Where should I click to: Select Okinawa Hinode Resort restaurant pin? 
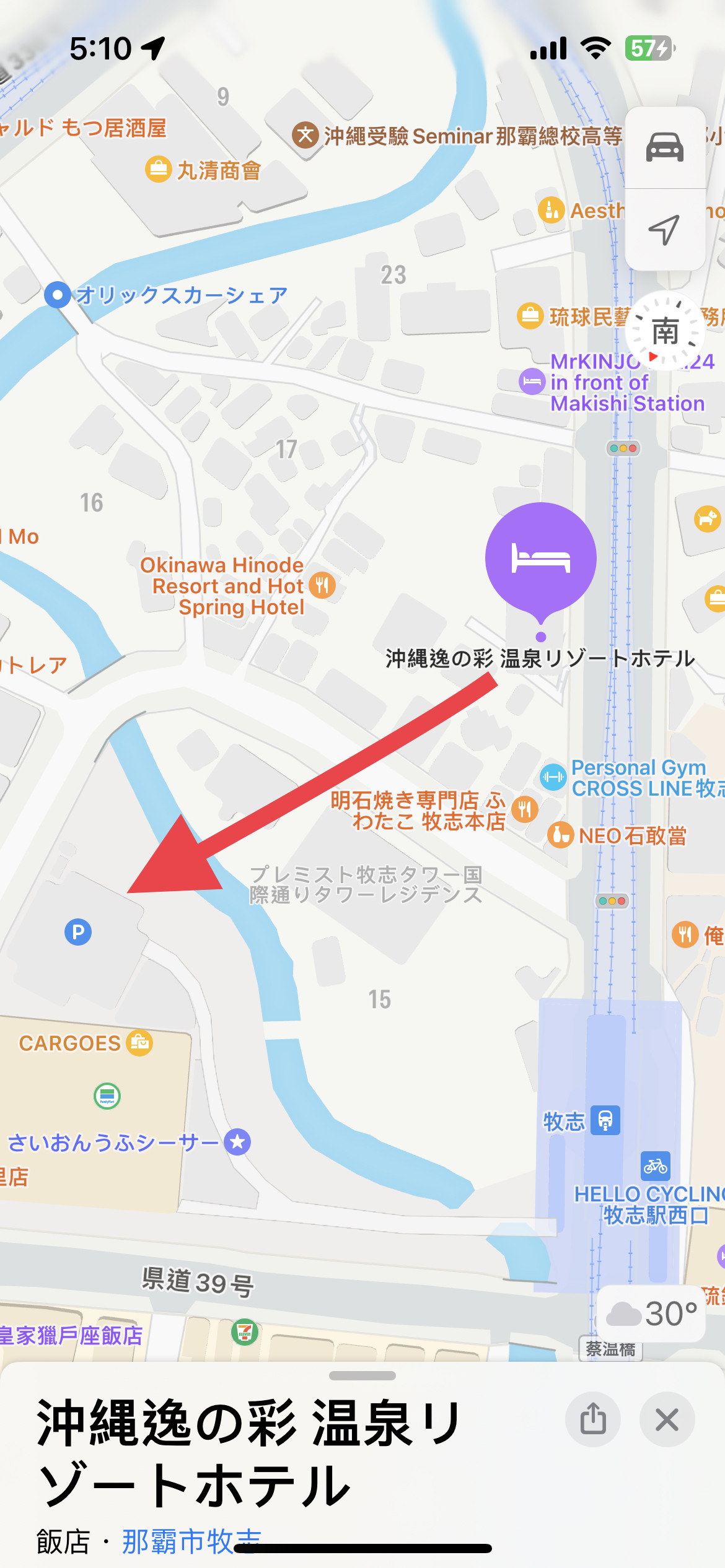pyautogui.click(x=322, y=585)
